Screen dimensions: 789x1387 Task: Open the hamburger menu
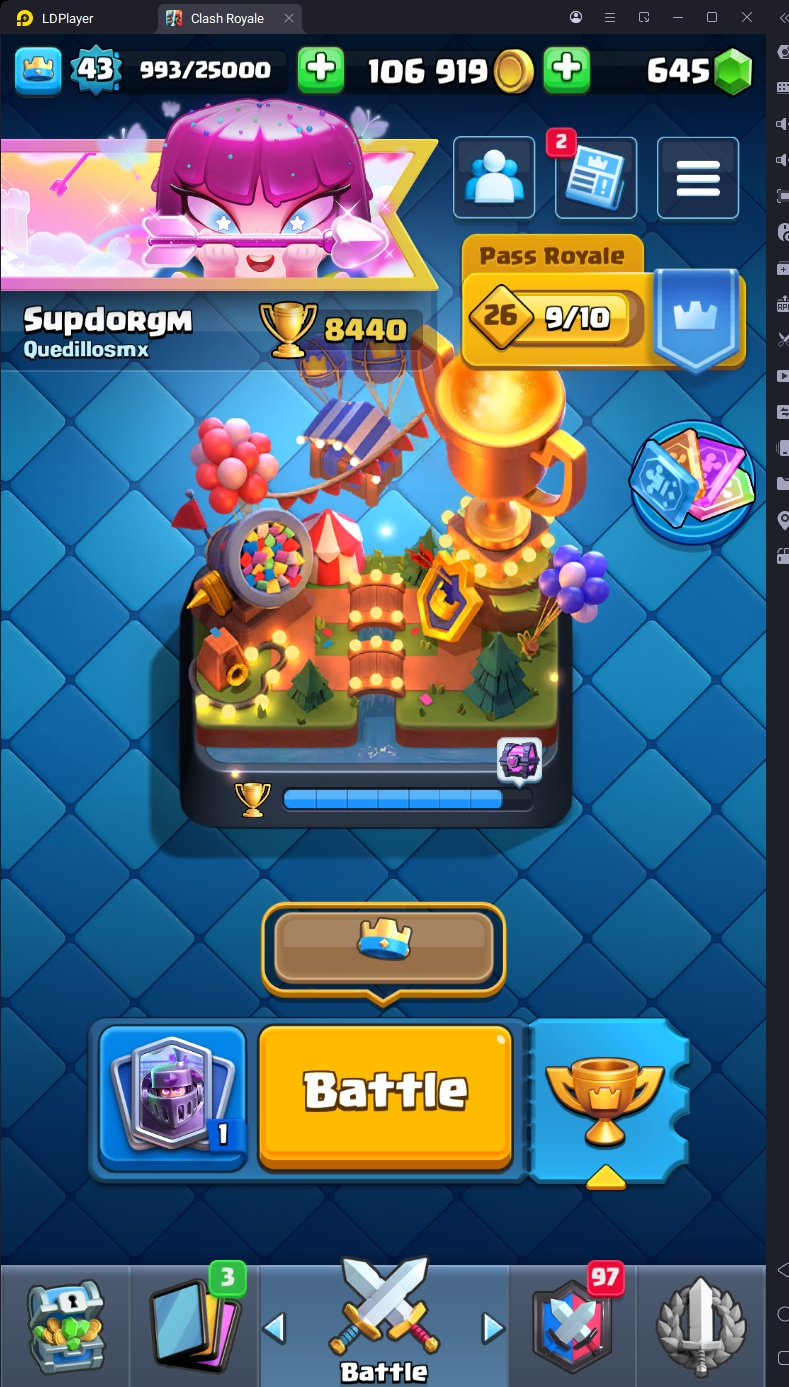coord(698,178)
